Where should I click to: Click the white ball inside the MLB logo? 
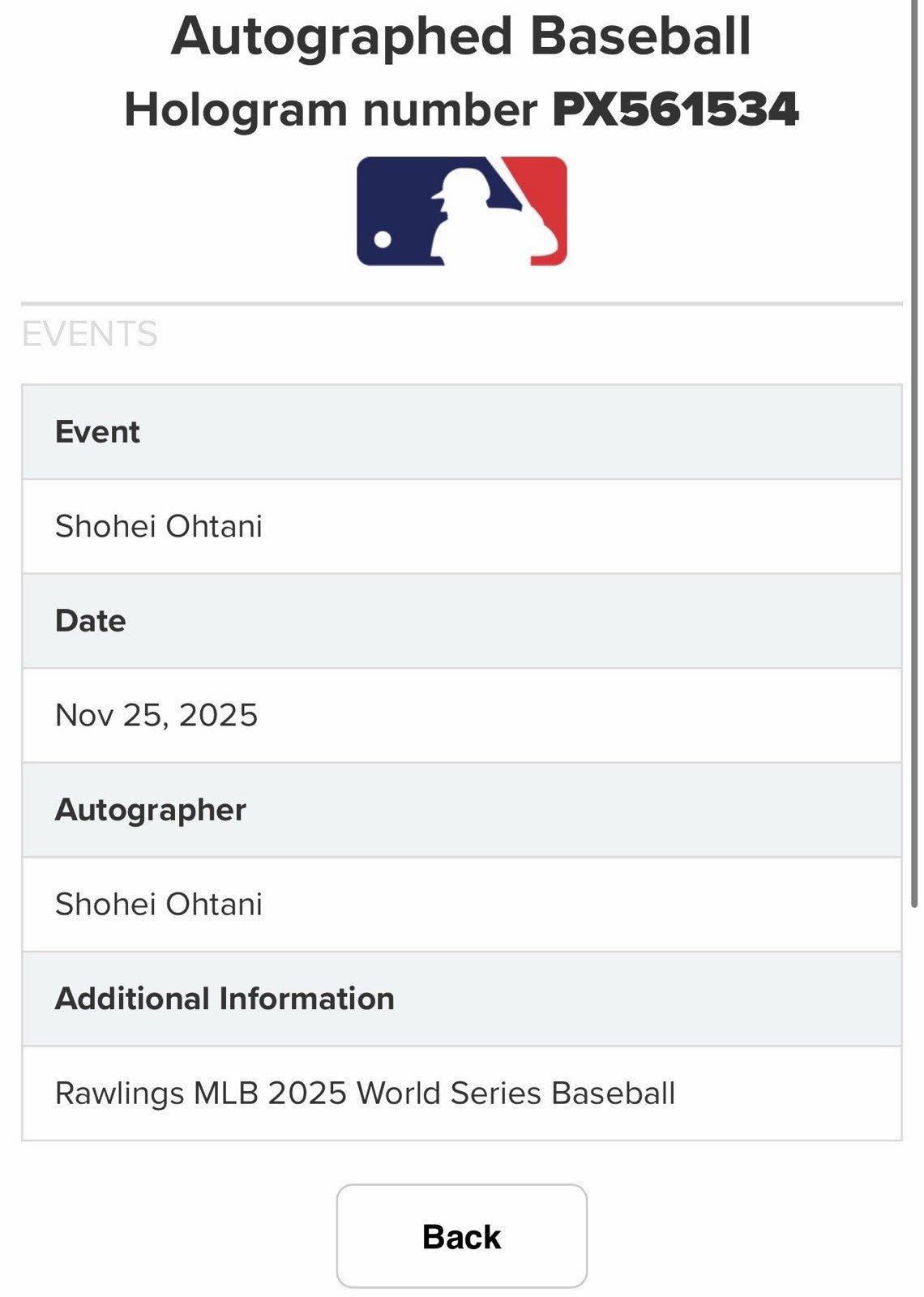click(381, 238)
